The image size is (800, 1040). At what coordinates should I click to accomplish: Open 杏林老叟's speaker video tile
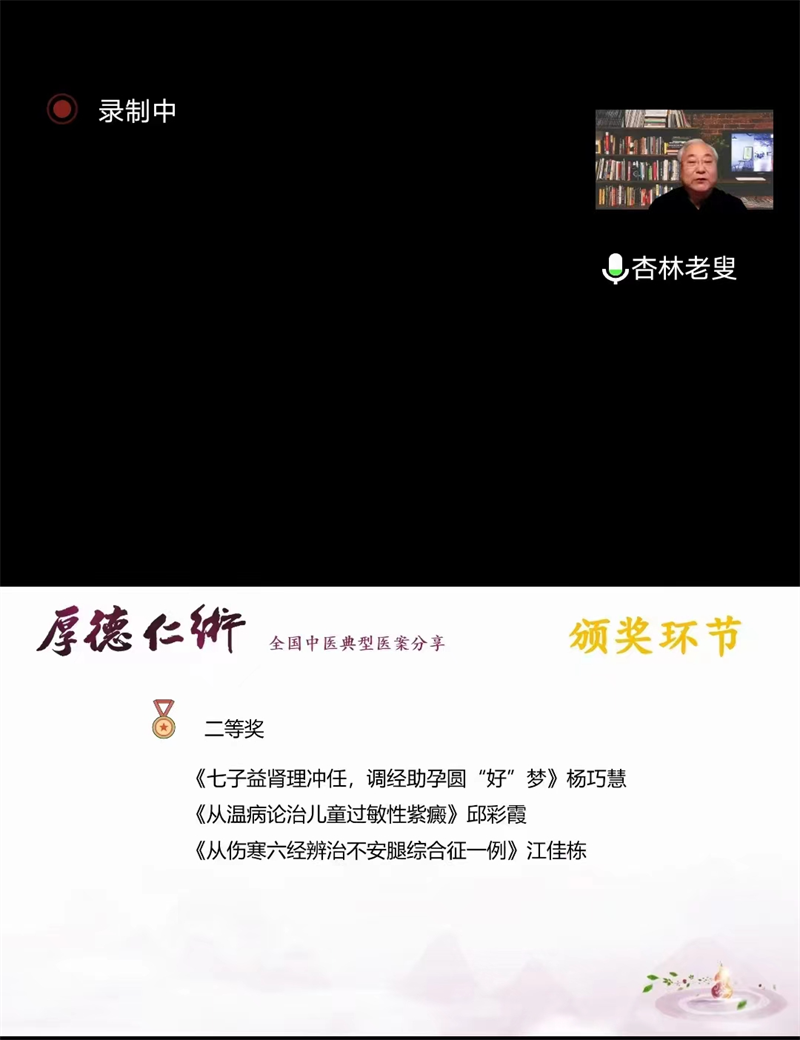pos(684,160)
